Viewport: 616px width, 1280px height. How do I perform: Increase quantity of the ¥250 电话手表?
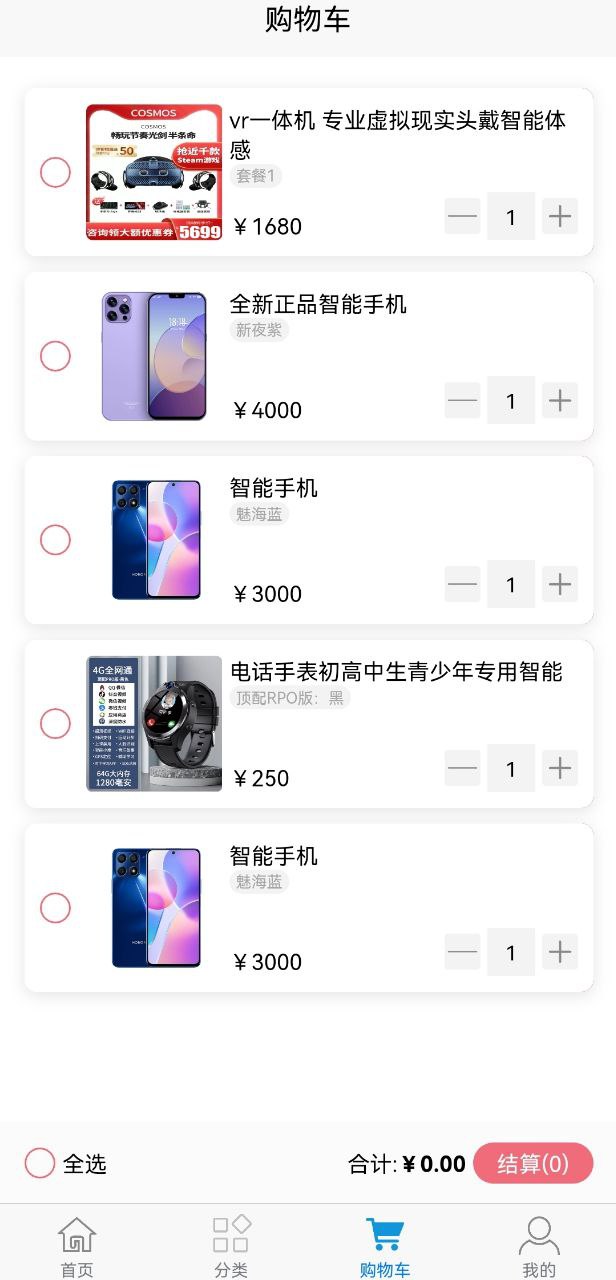tap(560, 768)
